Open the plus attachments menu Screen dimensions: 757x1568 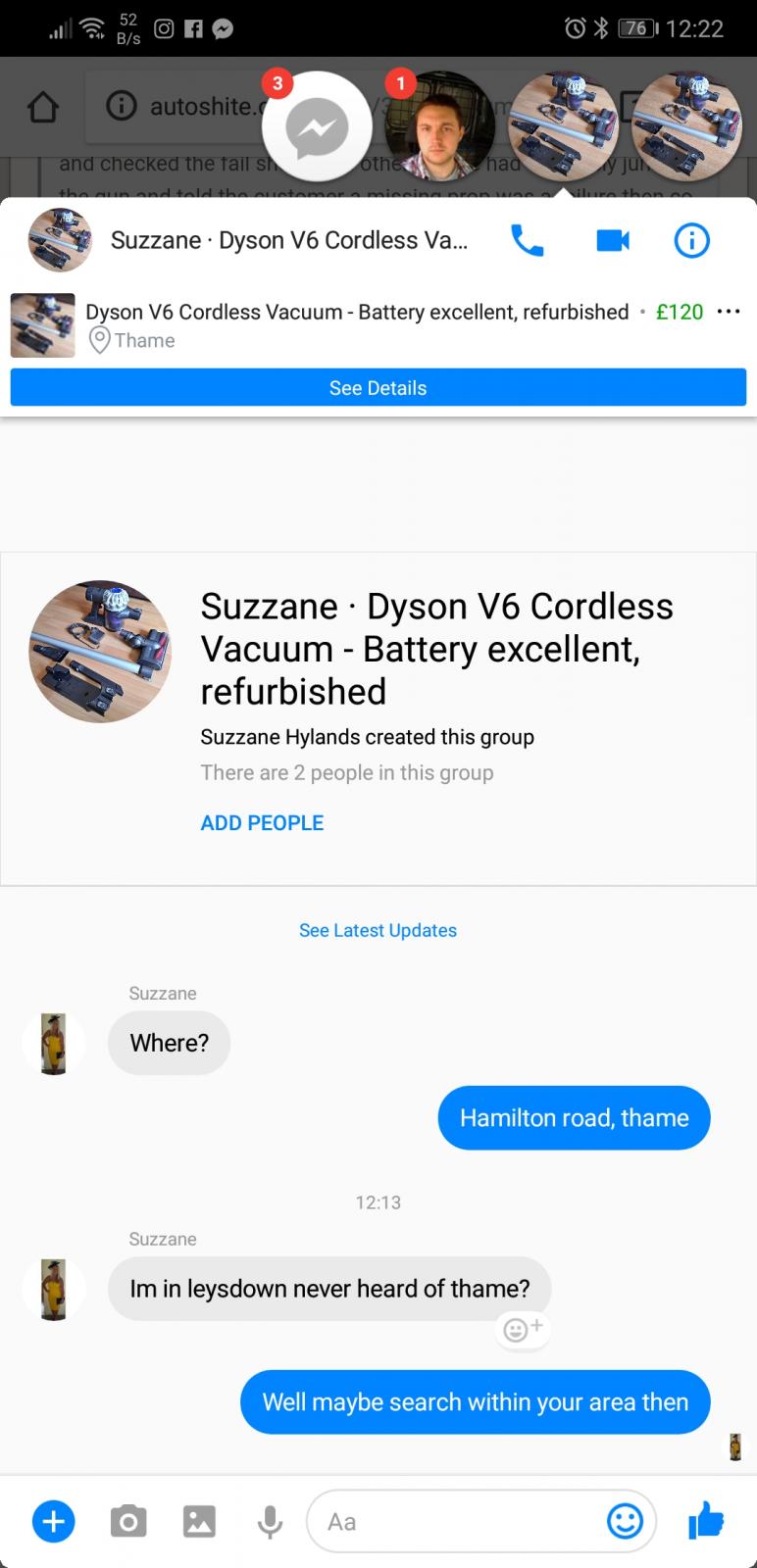pos(54,1522)
